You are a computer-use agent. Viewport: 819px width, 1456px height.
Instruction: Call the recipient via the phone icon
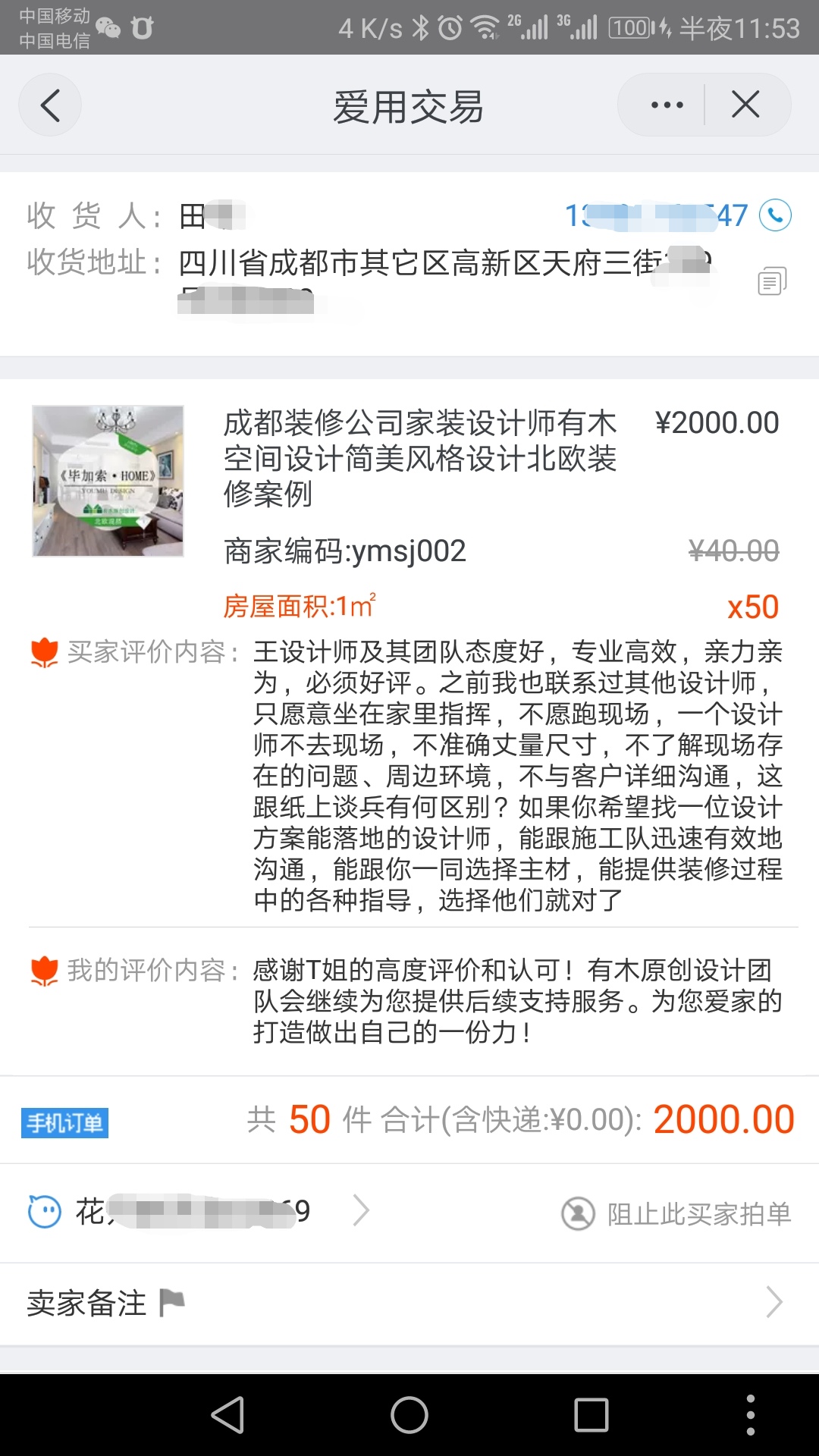[x=775, y=215]
